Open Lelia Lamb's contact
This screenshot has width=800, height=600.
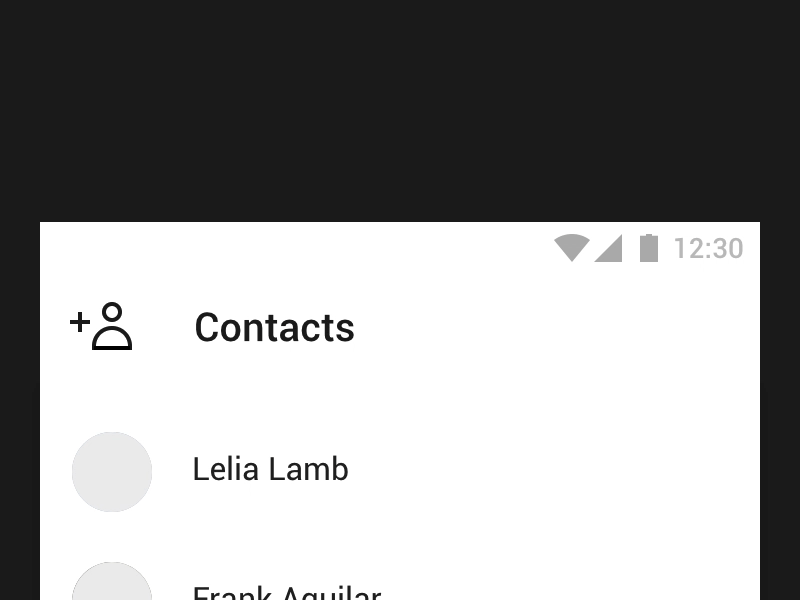[x=270, y=470]
